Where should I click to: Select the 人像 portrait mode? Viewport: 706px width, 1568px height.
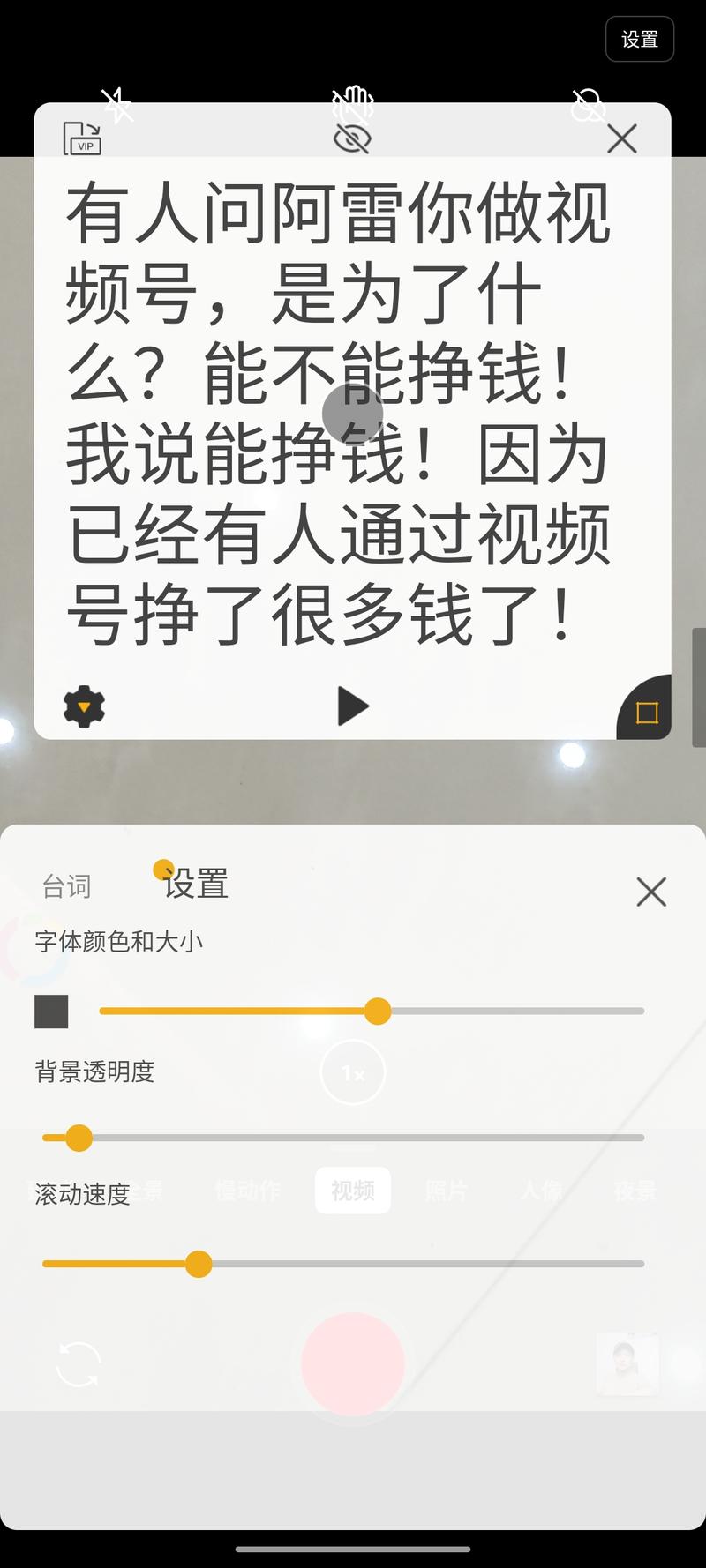[x=541, y=1190]
